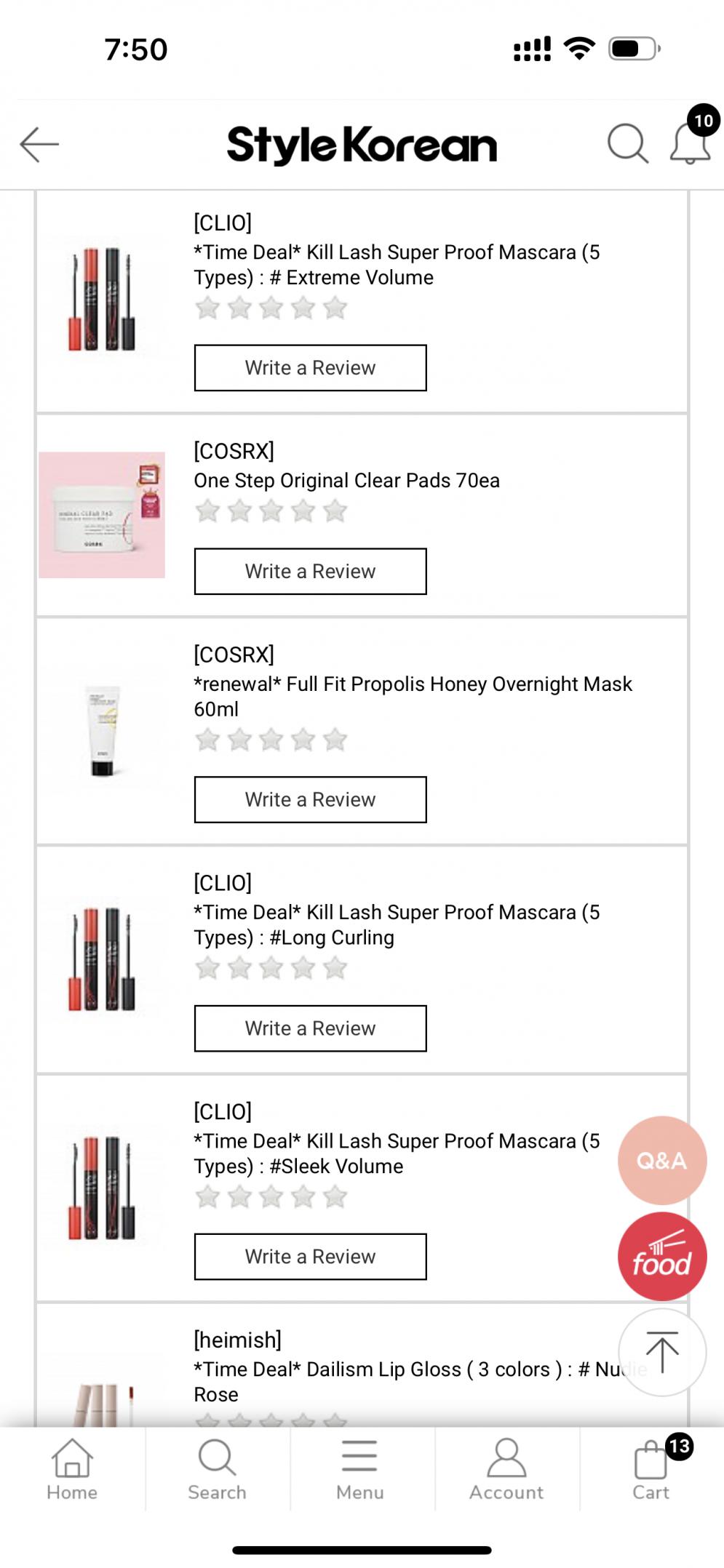Open the Cart tab
724x1568 pixels.
(x=651, y=1471)
